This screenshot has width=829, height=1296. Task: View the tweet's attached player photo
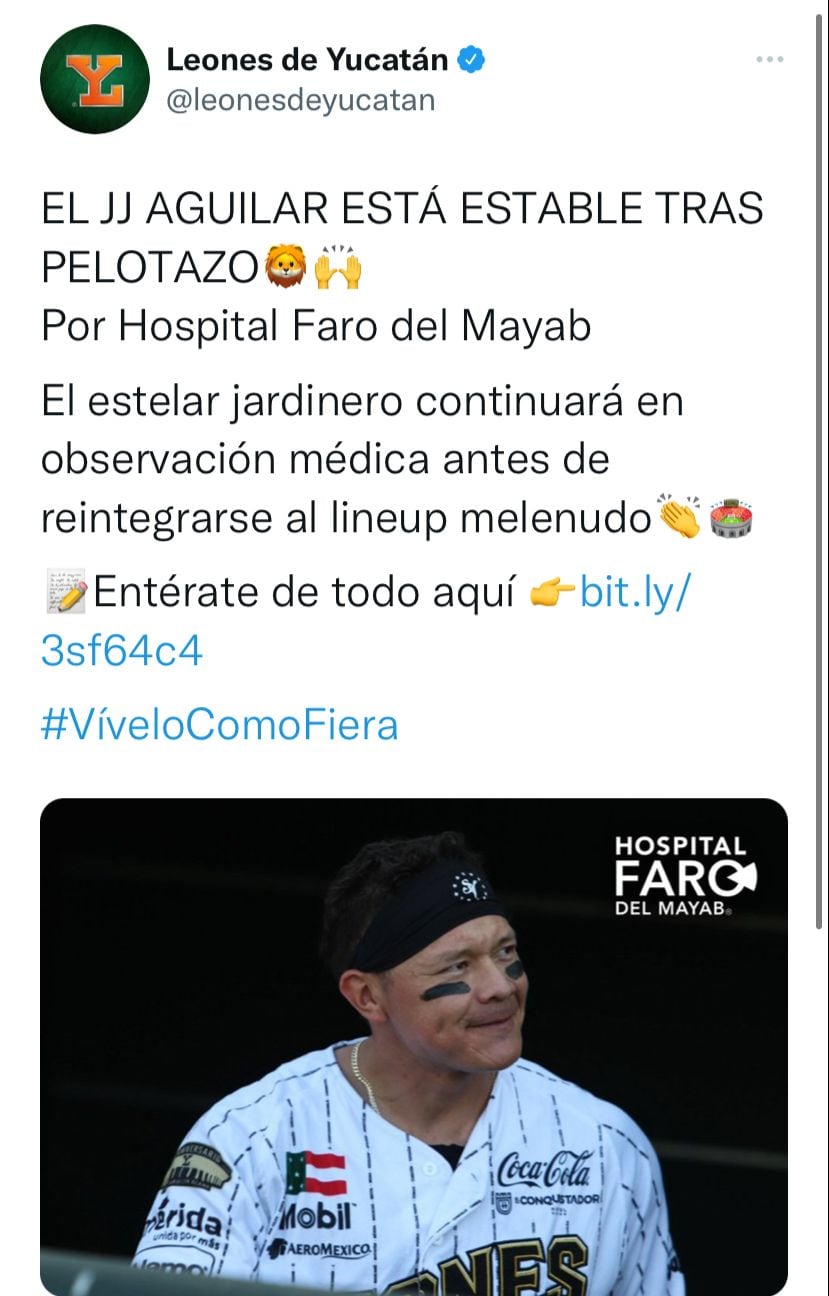413,1045
